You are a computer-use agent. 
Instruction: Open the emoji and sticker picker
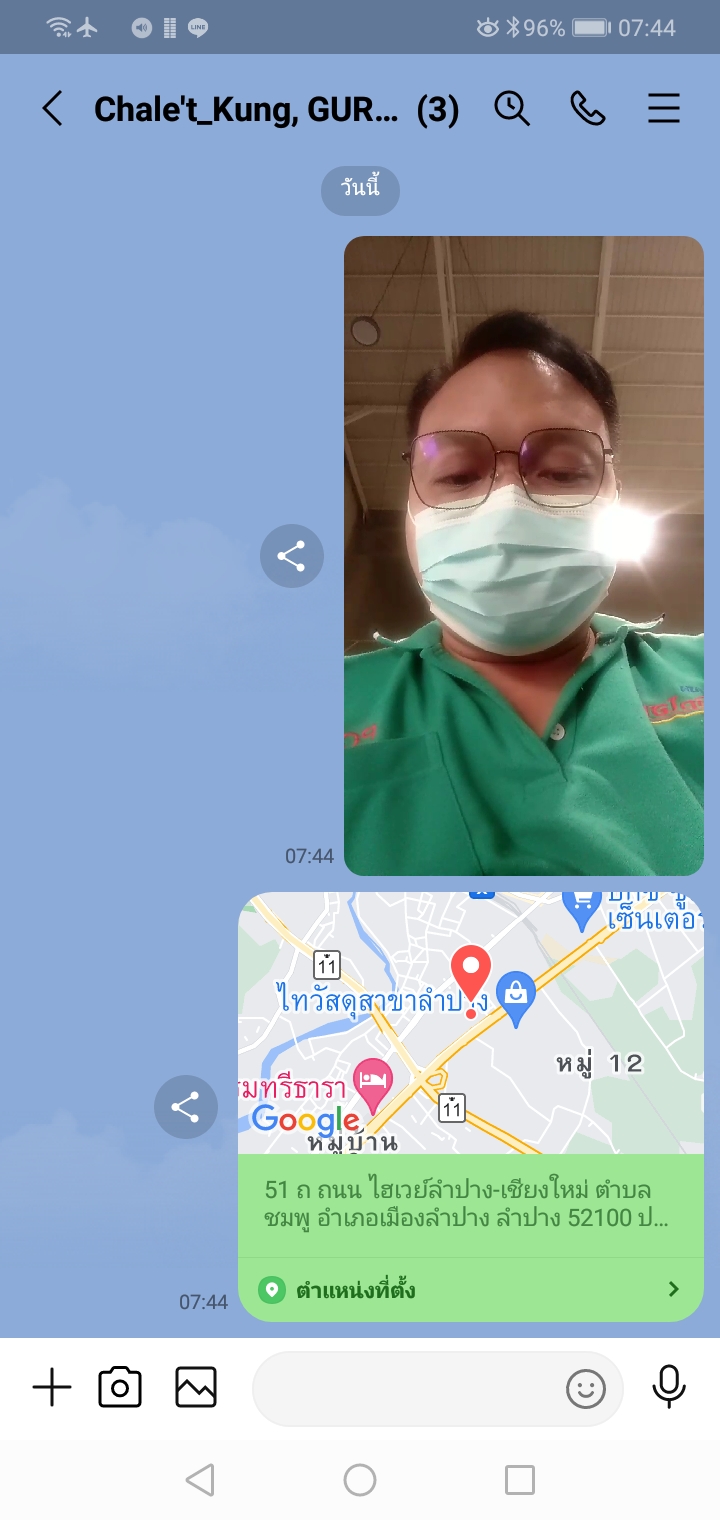pos(586,1388)
